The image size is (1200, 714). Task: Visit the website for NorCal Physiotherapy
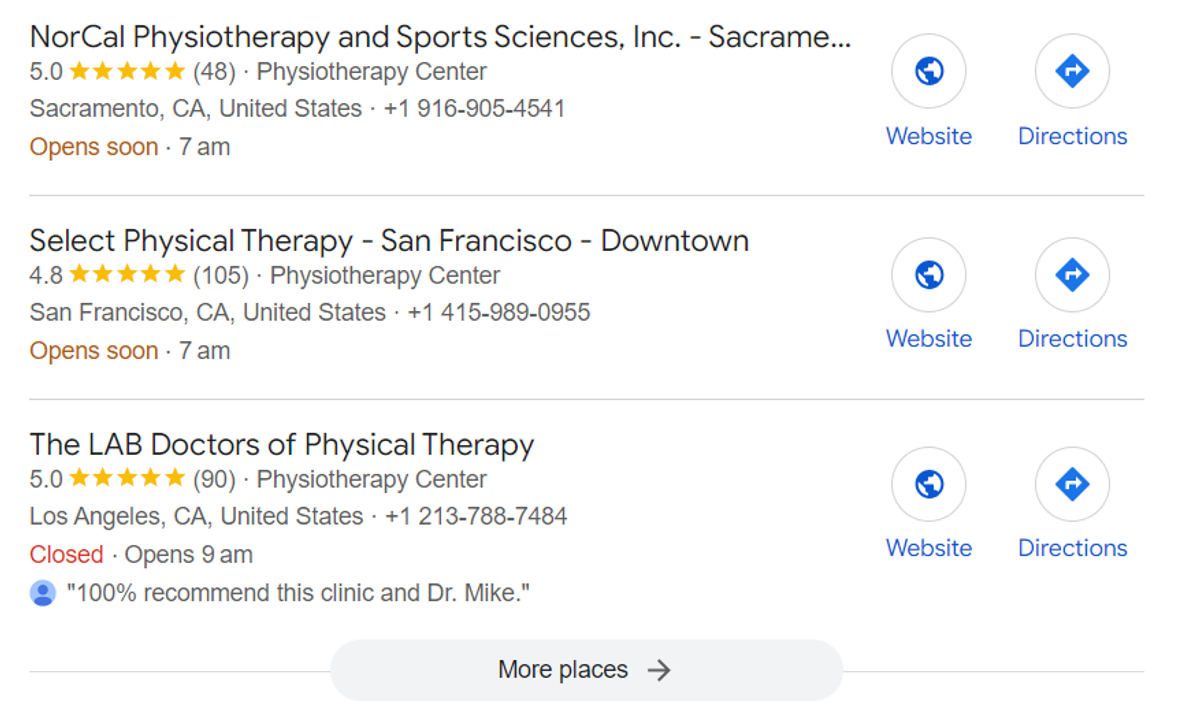[928, 72]
